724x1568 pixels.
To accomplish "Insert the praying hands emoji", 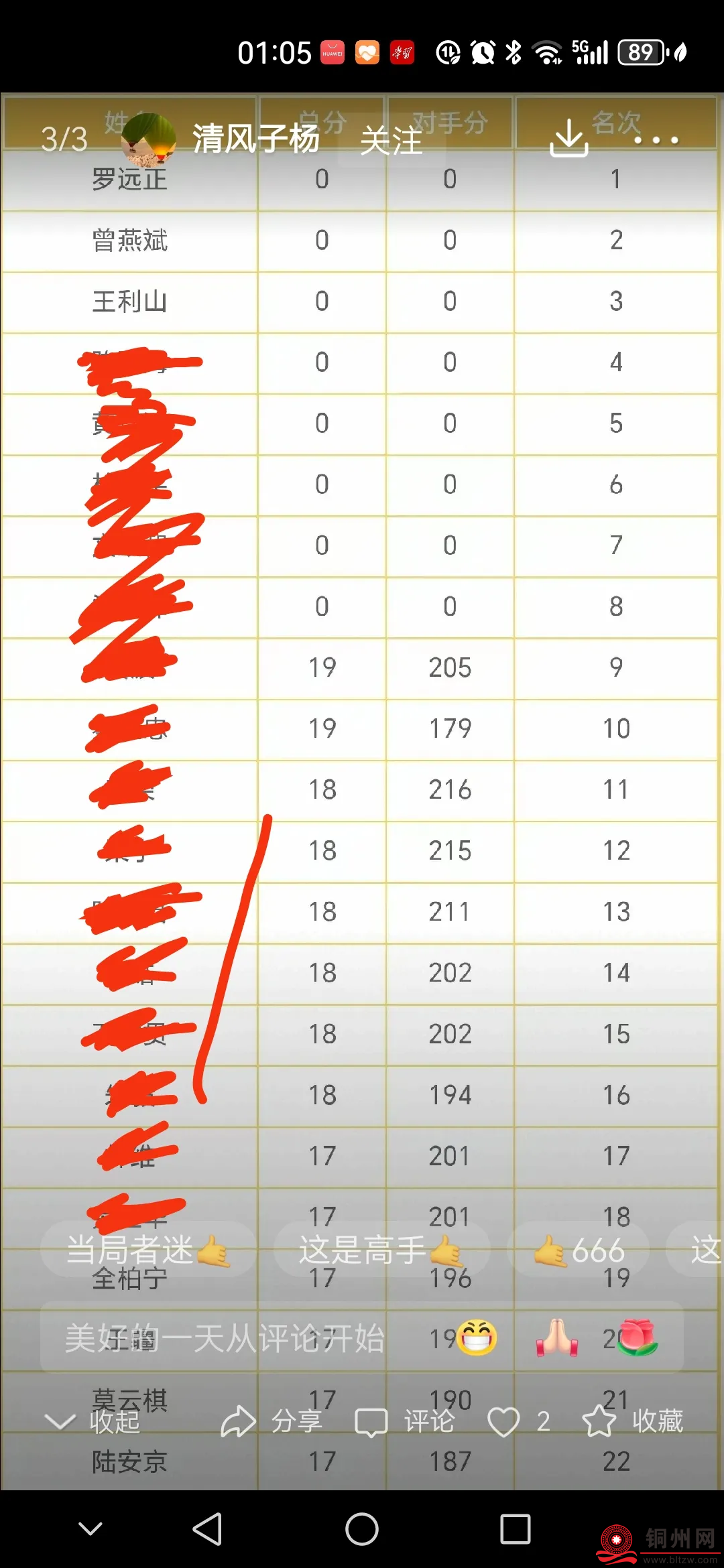I will (556, 1337).
